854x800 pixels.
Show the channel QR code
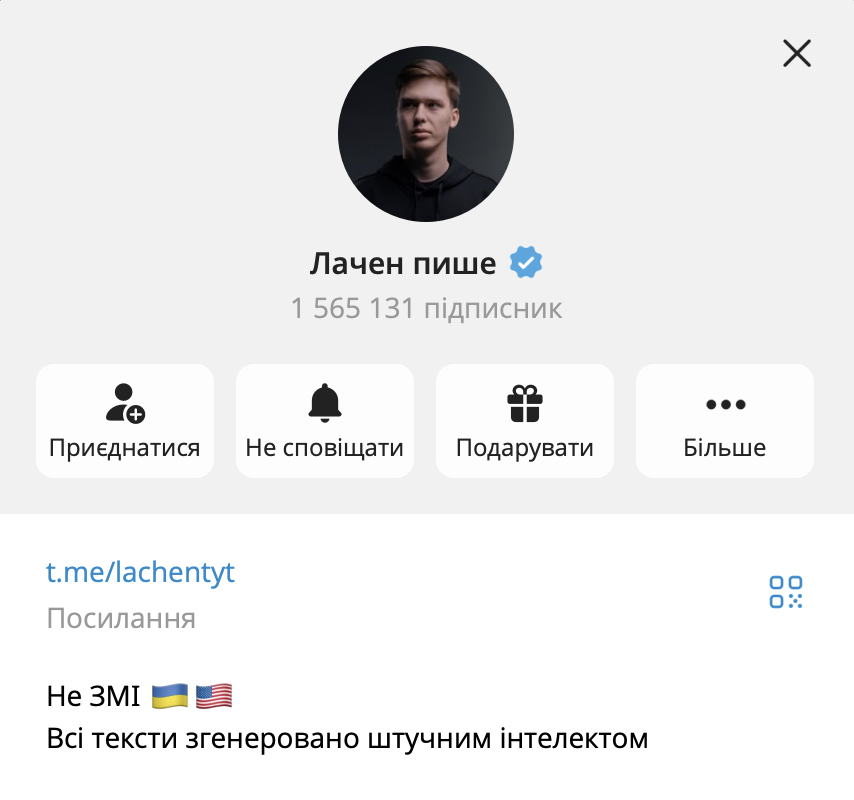point(786,592)
